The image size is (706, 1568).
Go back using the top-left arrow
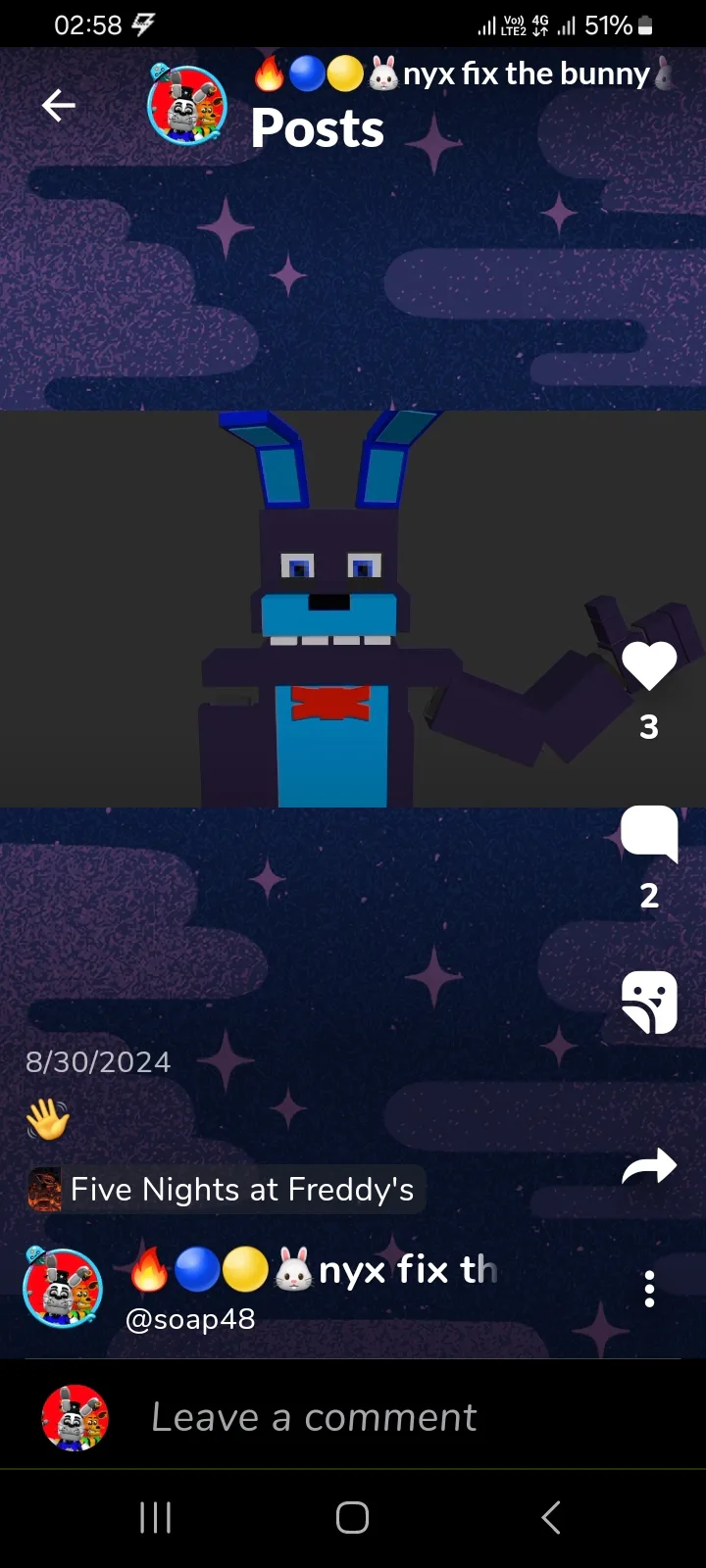pyautogui.click(x=59, y=105)
